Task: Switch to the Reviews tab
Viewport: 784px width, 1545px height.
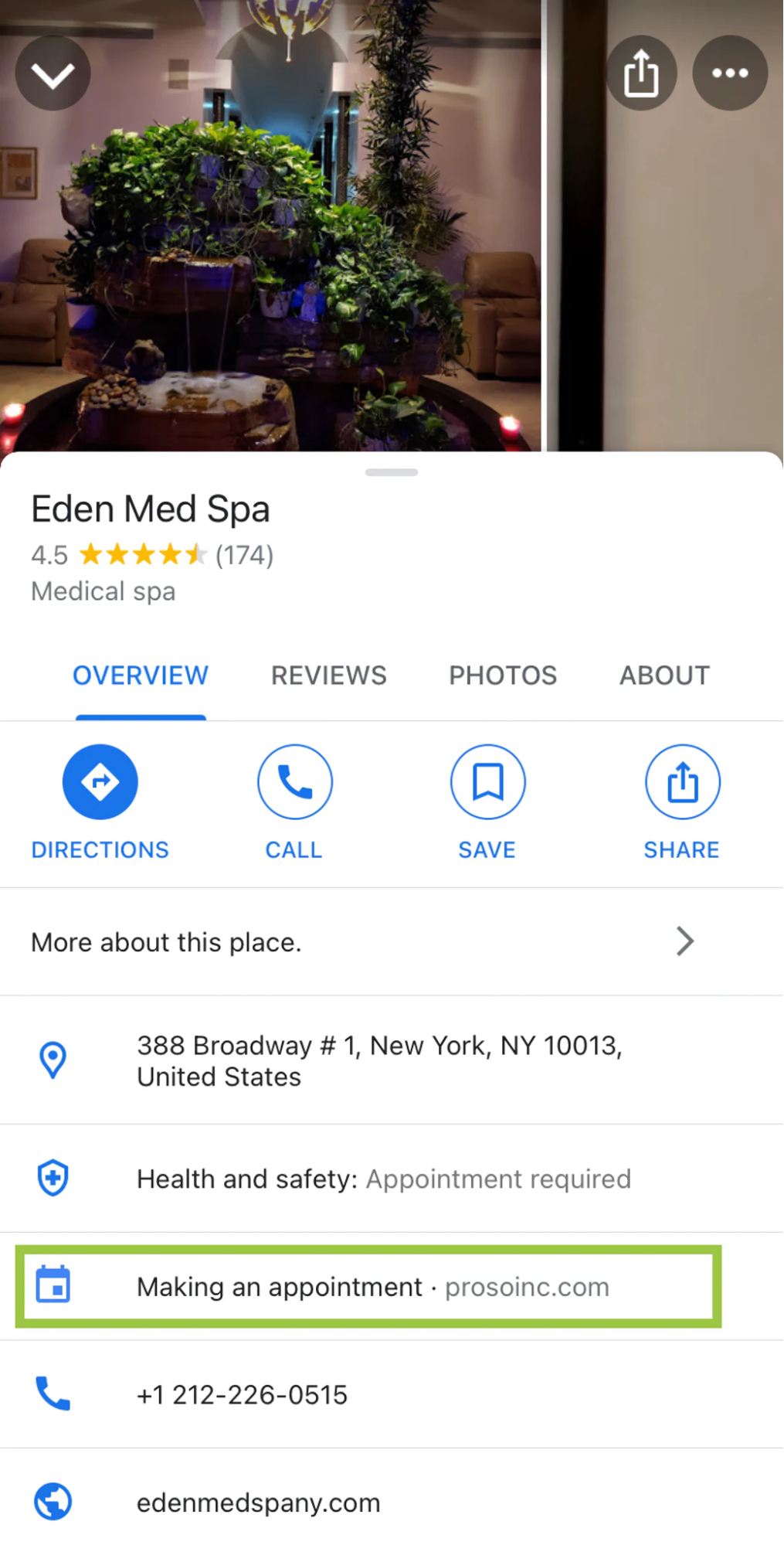Action: click(328, 676)
